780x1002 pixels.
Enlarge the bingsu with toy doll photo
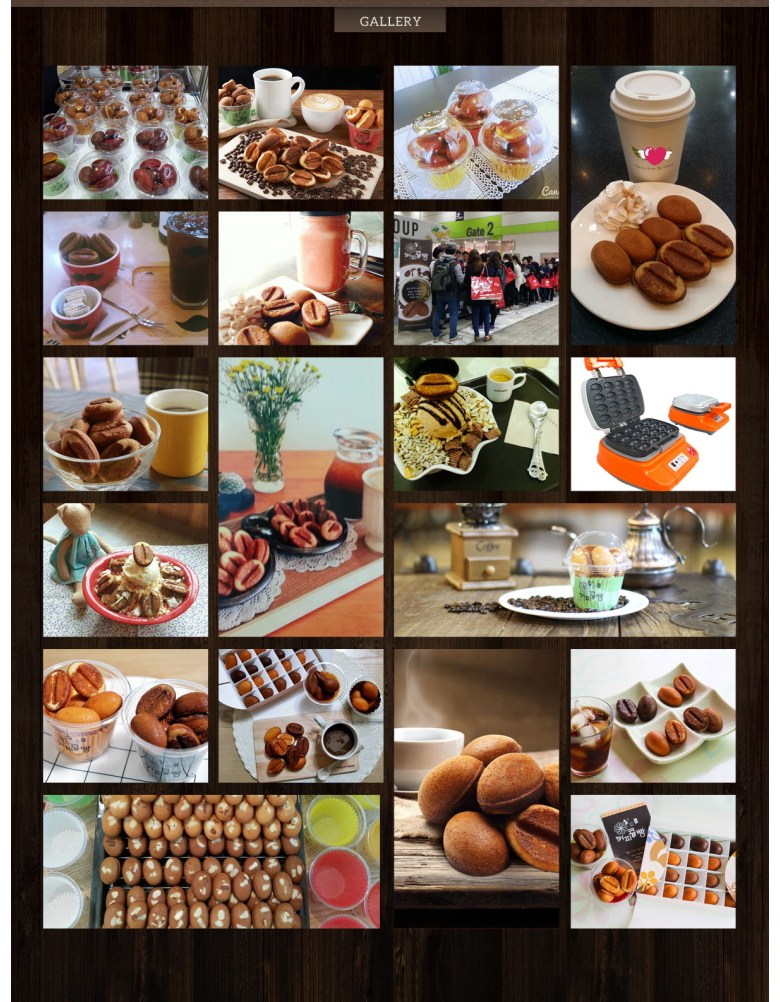point(125,570)
